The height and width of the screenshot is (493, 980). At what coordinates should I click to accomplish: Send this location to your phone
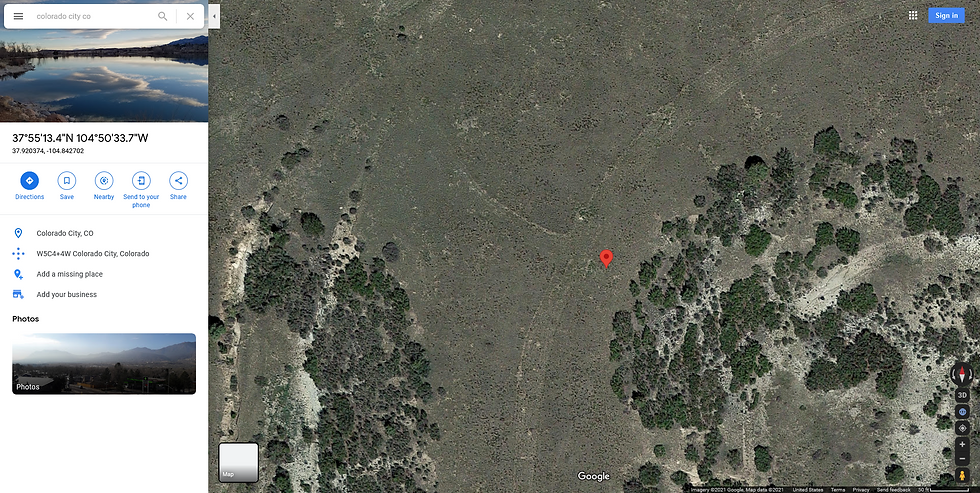pos(141,181)
